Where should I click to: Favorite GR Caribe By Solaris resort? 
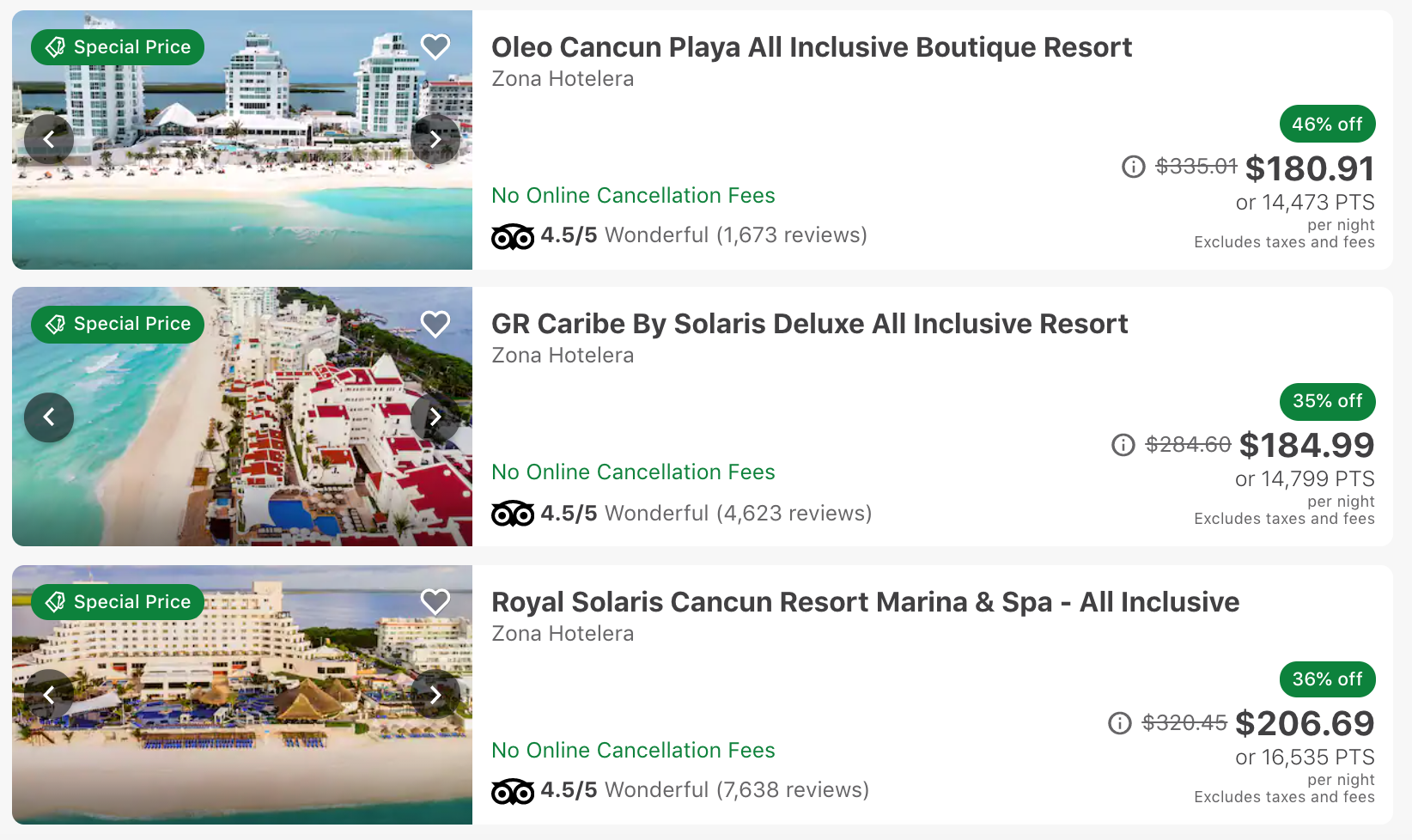pos(435,324)
